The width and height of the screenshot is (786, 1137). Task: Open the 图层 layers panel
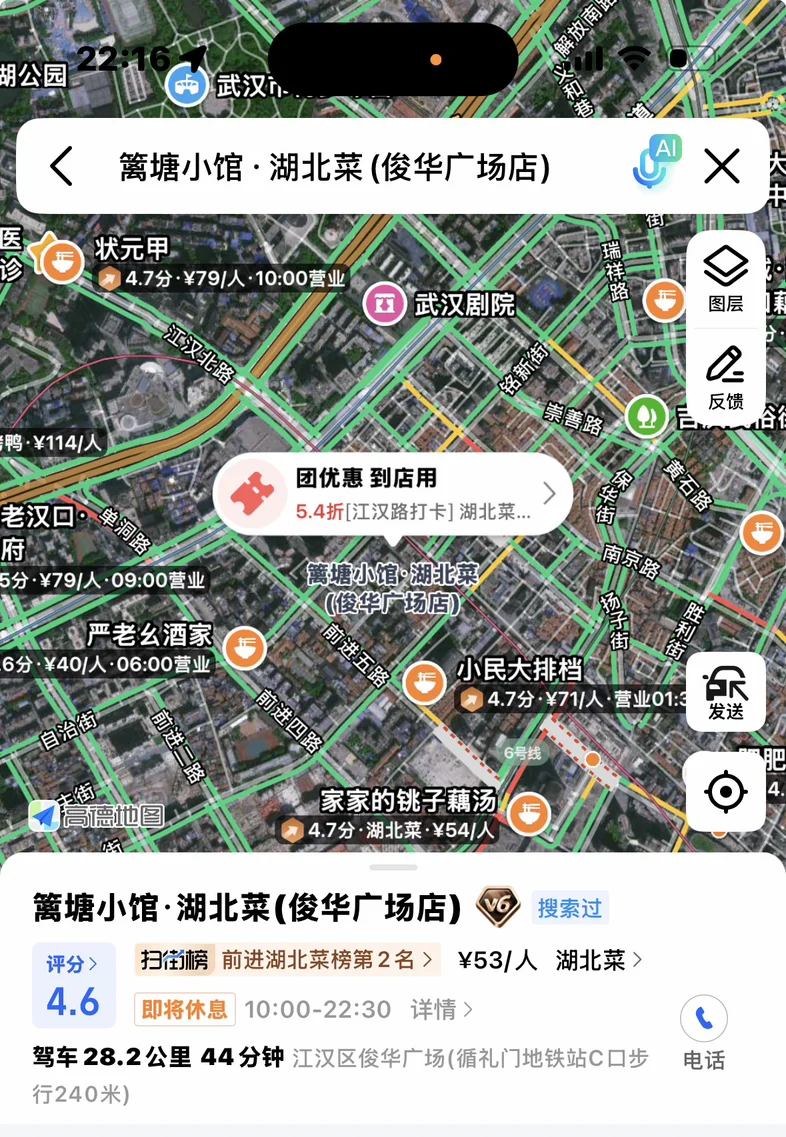[x=726, y=279]
